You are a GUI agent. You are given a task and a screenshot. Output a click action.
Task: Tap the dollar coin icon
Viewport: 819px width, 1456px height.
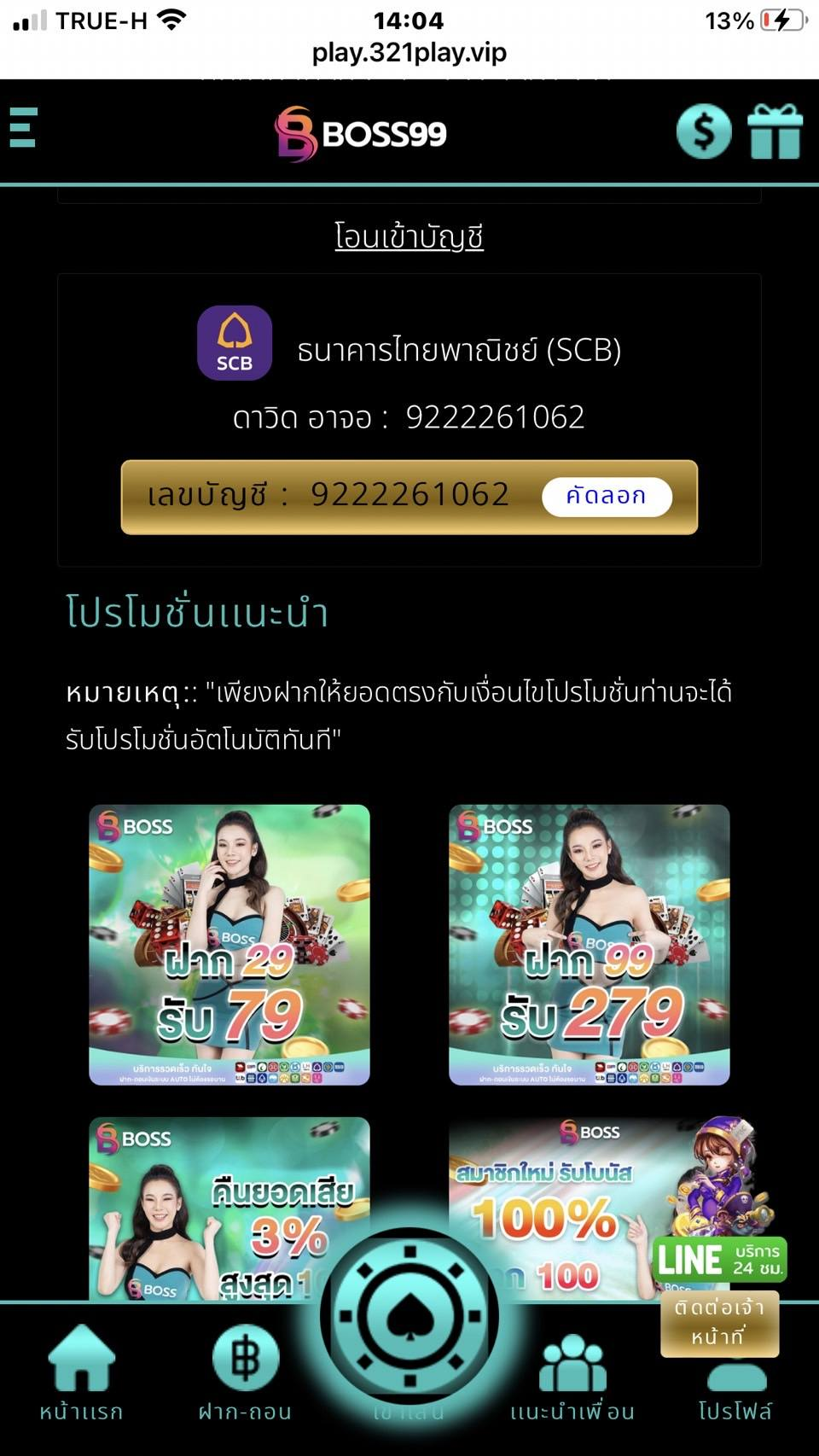click(x=704, y=131)
